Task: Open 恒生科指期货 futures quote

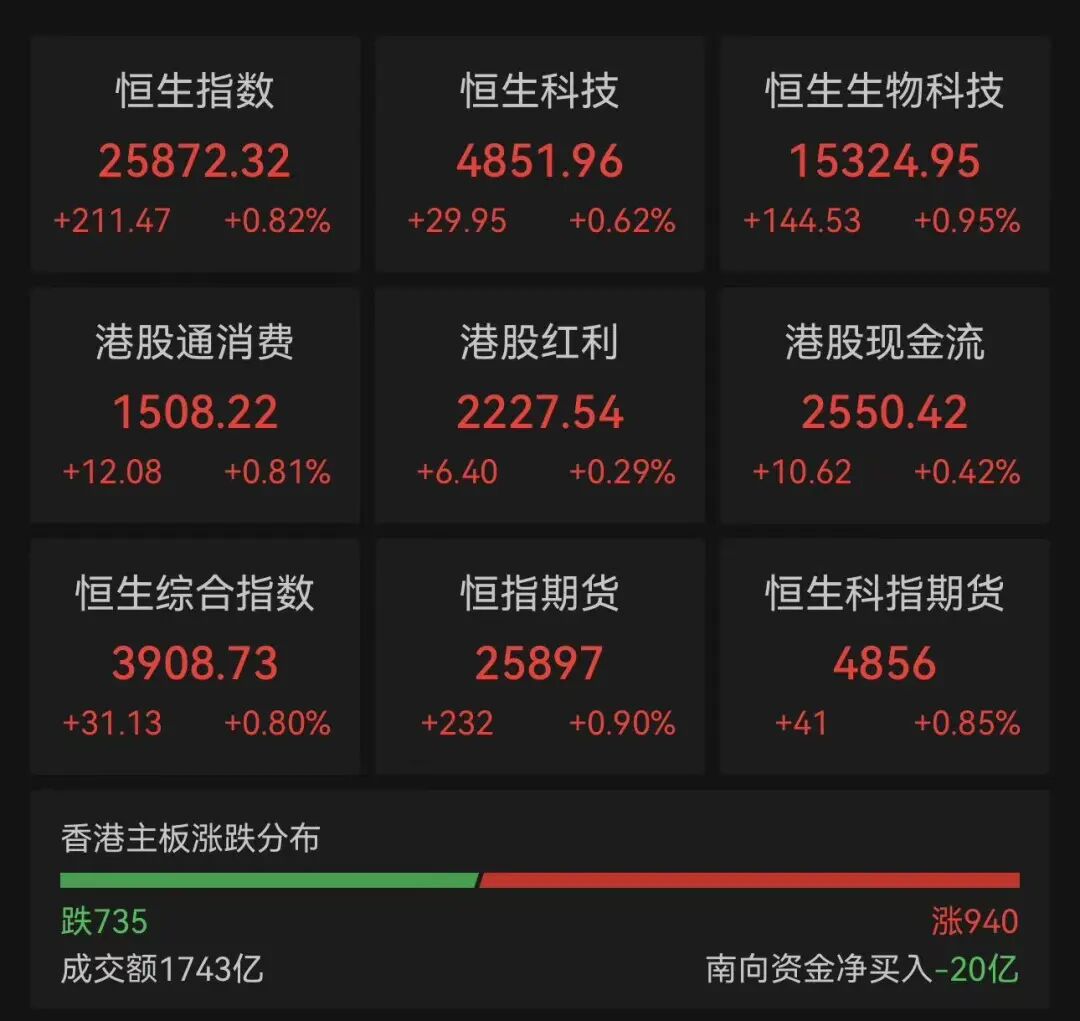Action: [885, 657]
